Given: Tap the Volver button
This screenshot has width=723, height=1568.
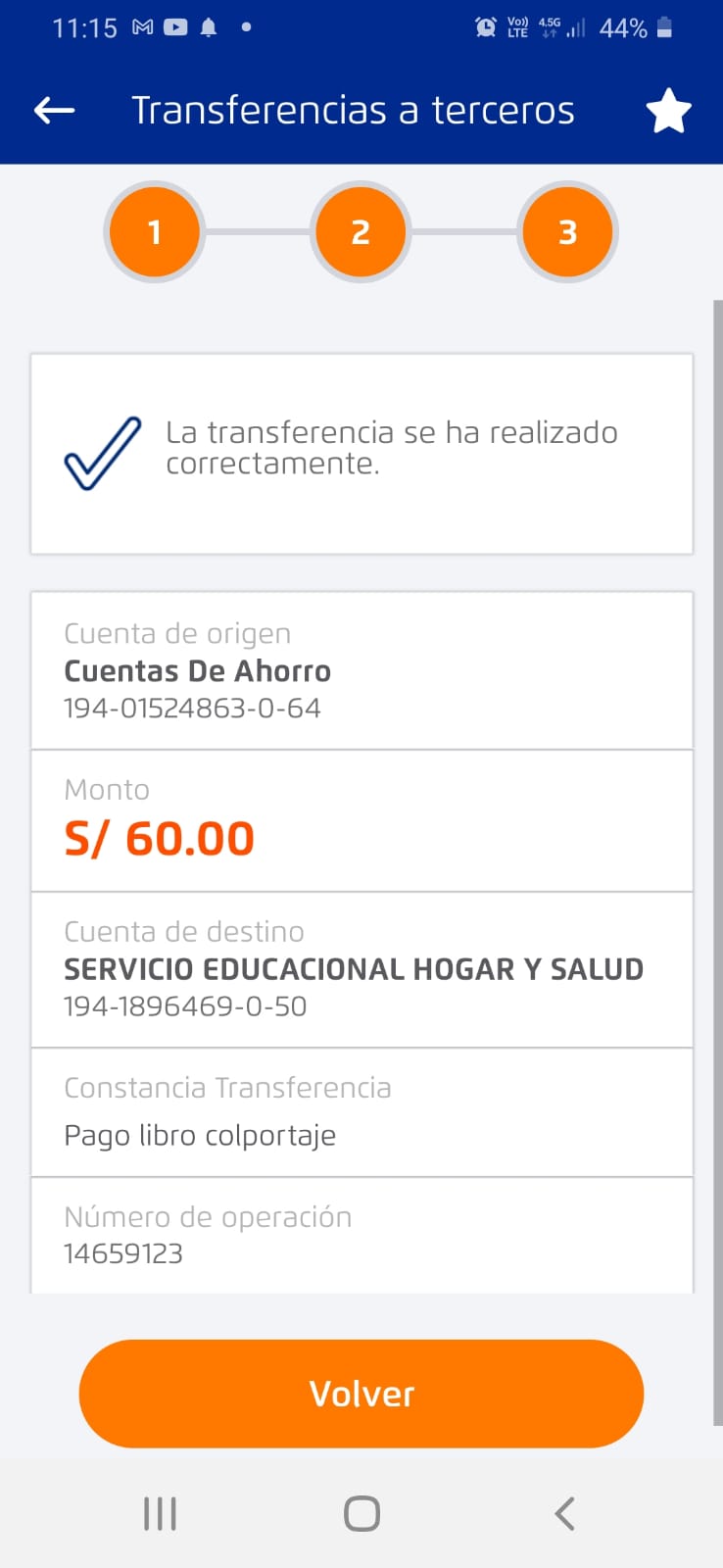Looking at the screenshot, I should (361, 1393).
